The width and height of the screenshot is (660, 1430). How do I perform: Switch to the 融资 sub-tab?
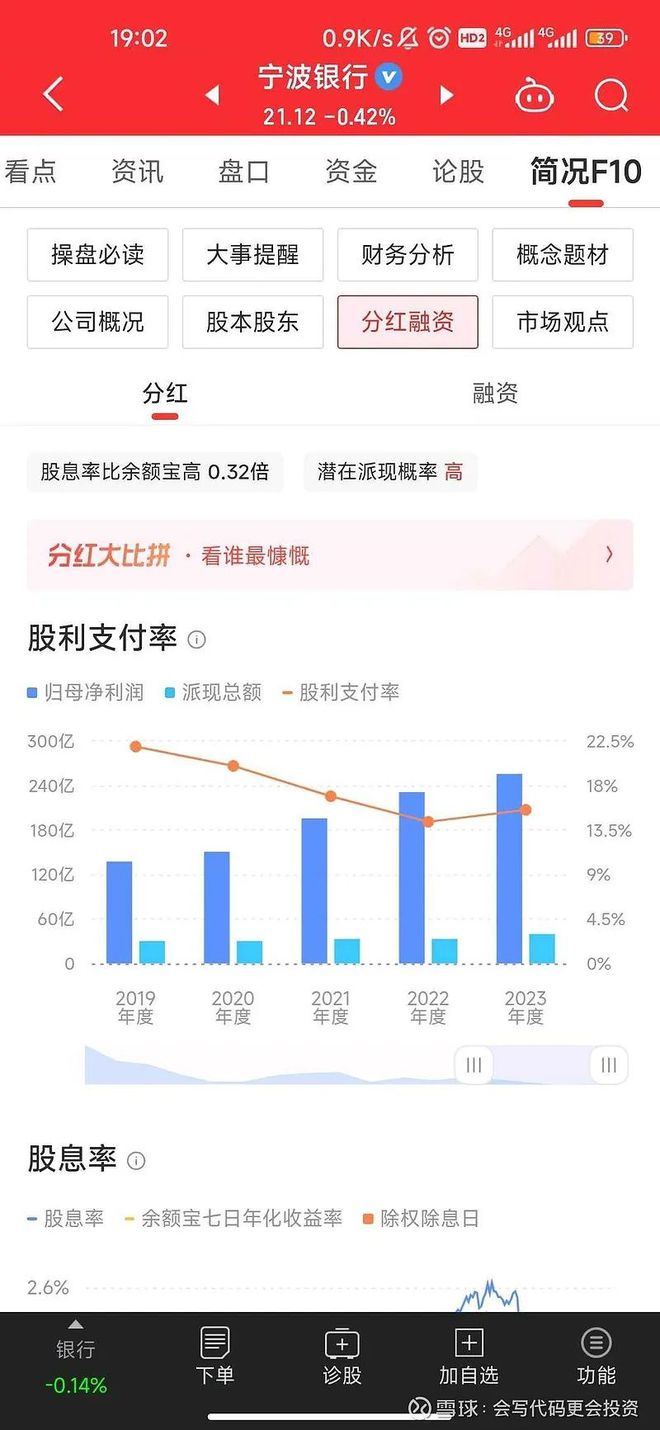[495, 393]
